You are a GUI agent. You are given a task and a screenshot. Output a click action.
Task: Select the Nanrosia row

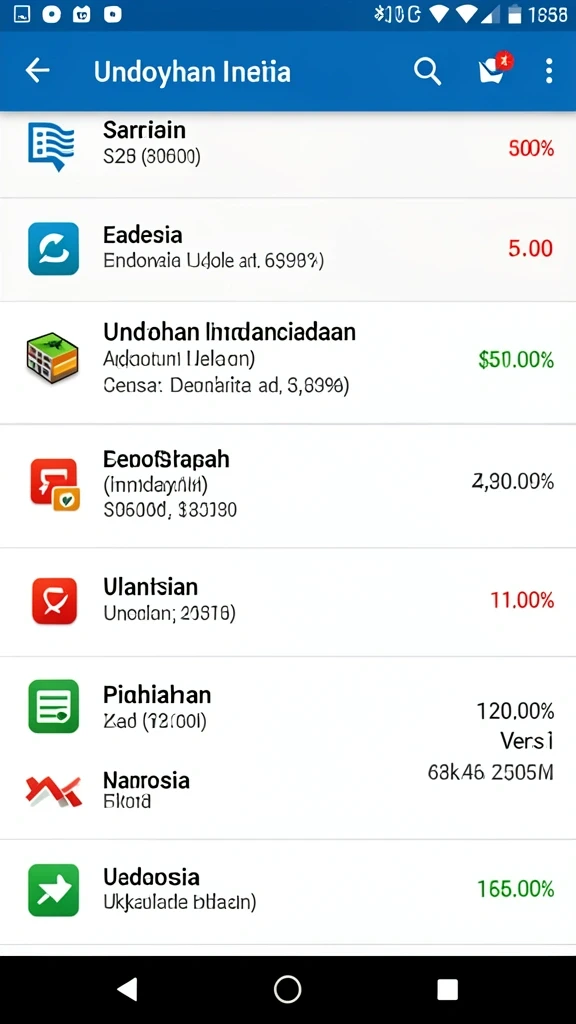click(x=288, y=790)
